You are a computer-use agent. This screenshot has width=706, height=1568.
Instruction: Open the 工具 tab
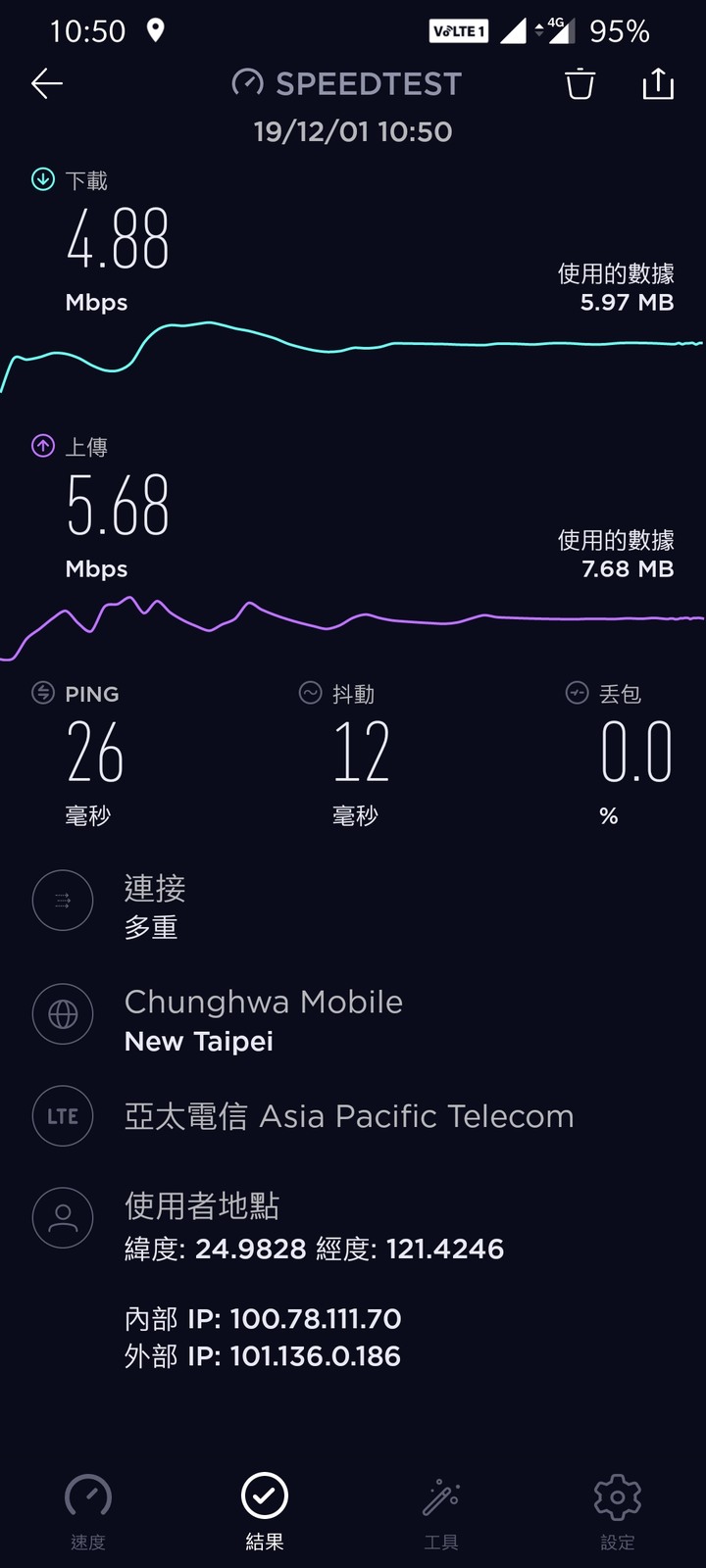click(441, 1512)
